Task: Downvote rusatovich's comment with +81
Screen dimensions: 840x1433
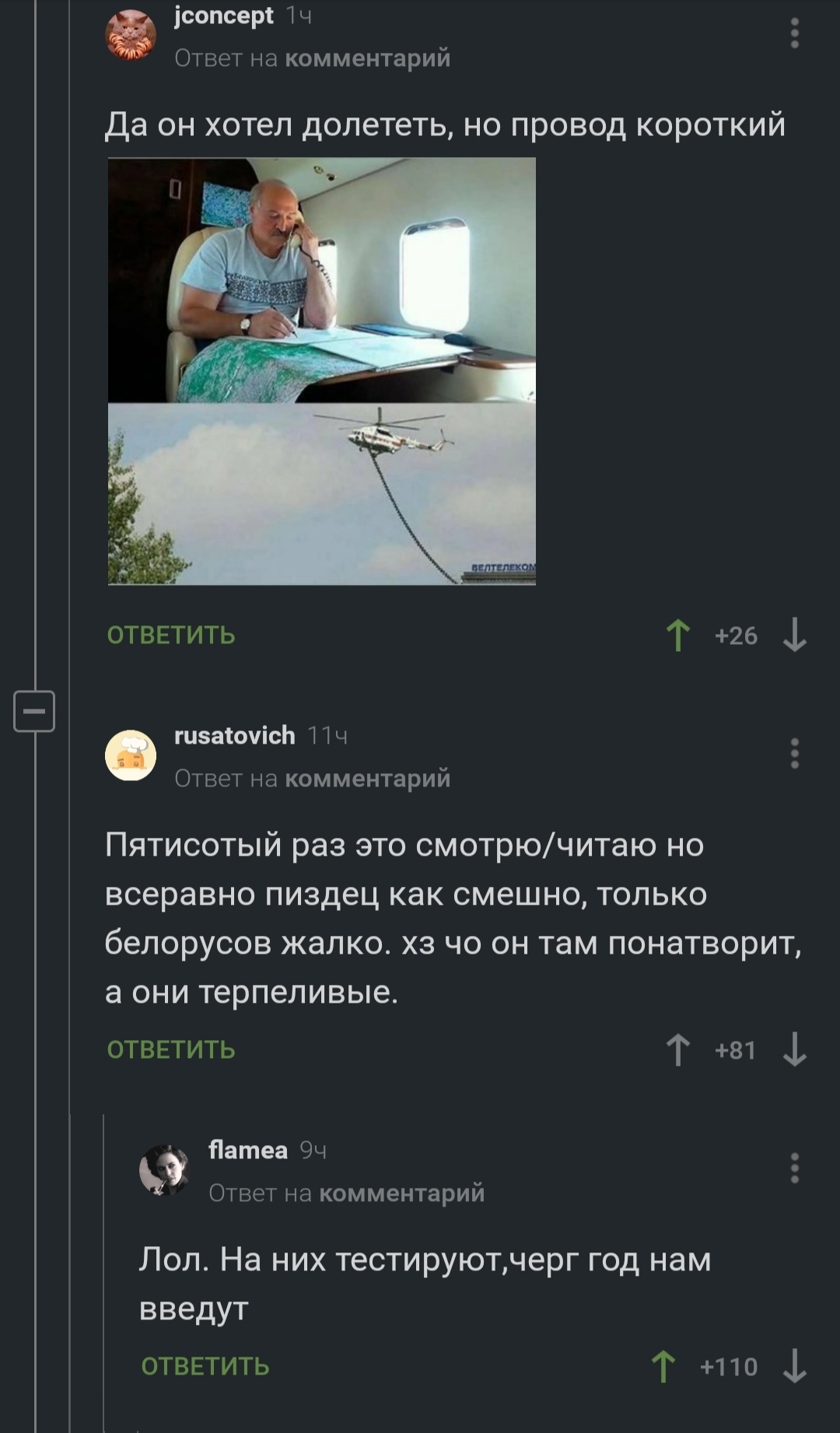Action: pos(794,1049)
